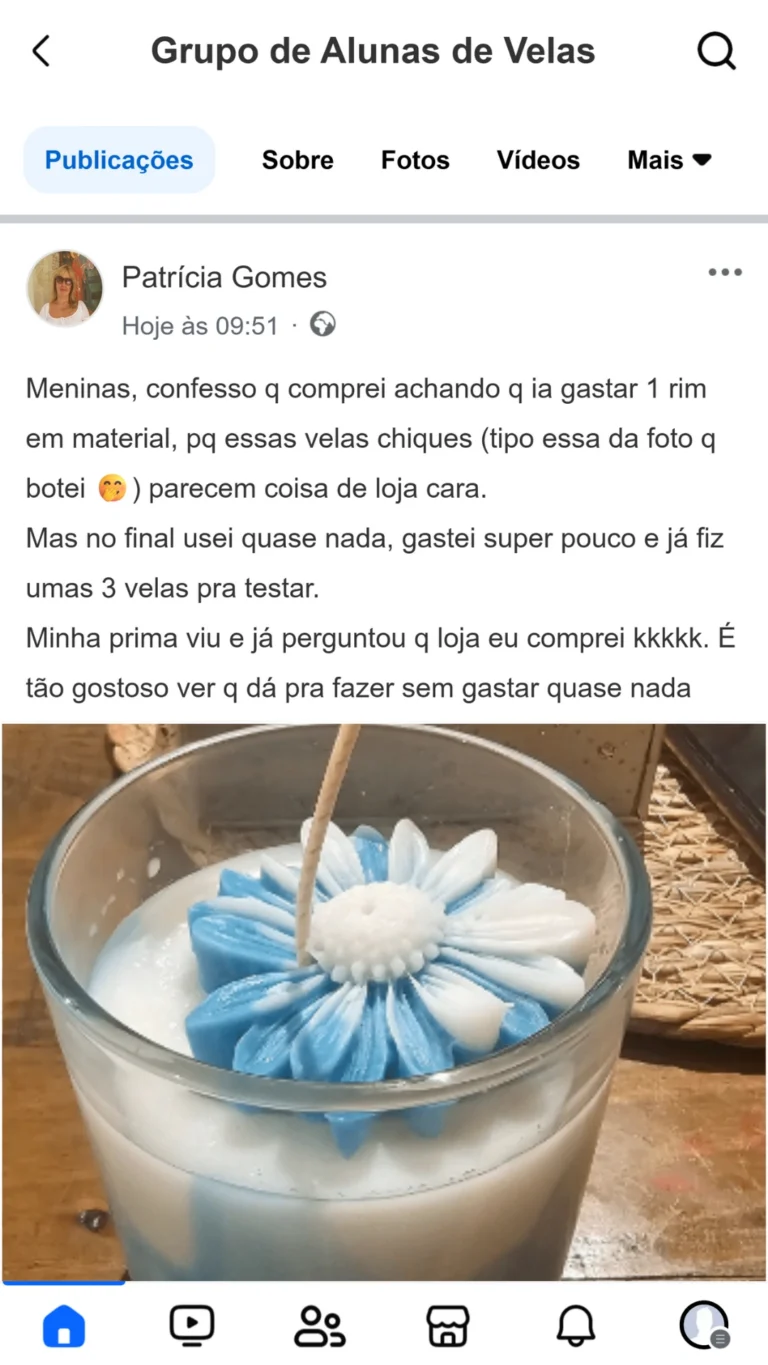Viewport: 768px width, 1365px height.
Task: View the blue flower candle photo
Action: tap(384, 1000)
